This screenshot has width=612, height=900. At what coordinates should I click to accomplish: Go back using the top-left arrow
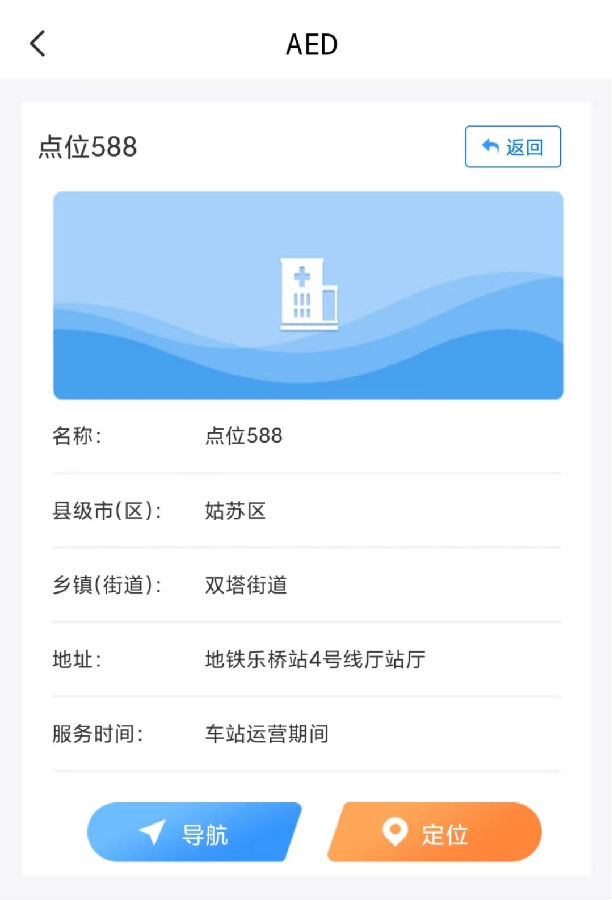[38, 43]
